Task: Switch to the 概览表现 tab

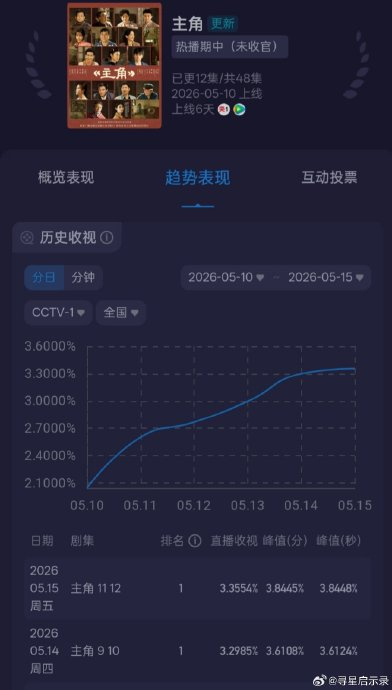Action: pyautogui.click(x=66, y=178)
